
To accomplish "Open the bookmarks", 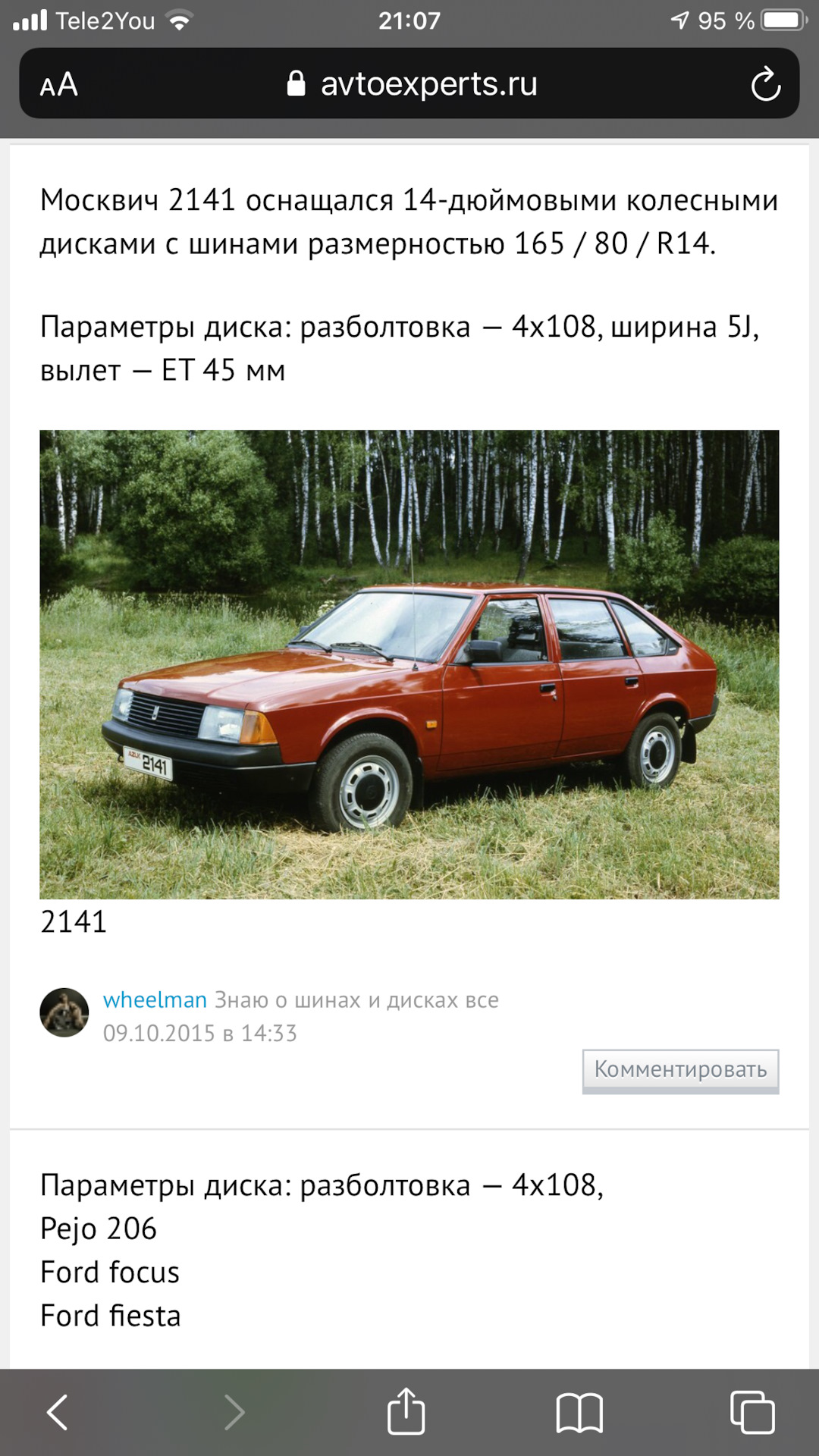I will click(579, 1412).
